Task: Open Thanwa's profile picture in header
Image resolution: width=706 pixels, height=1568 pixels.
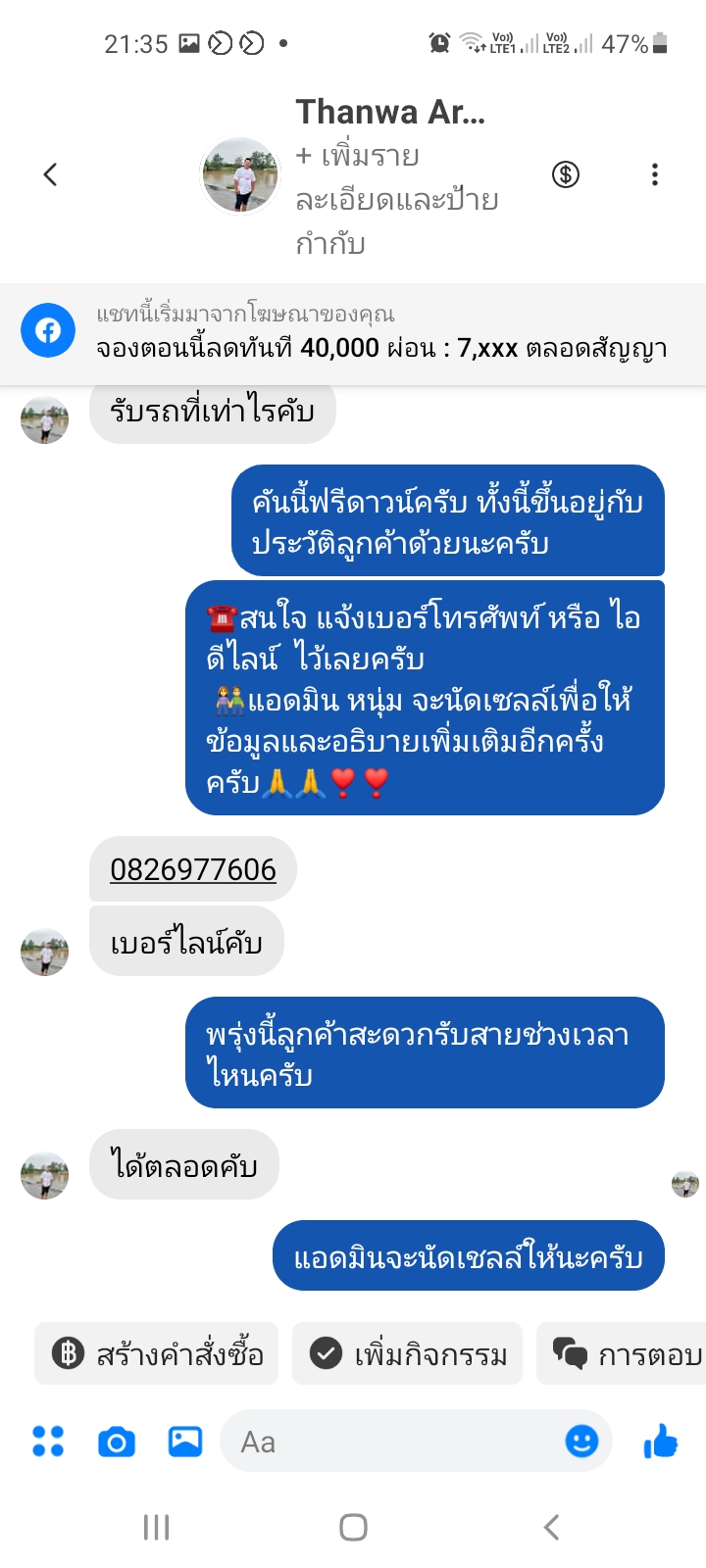Action: [240, 175]
